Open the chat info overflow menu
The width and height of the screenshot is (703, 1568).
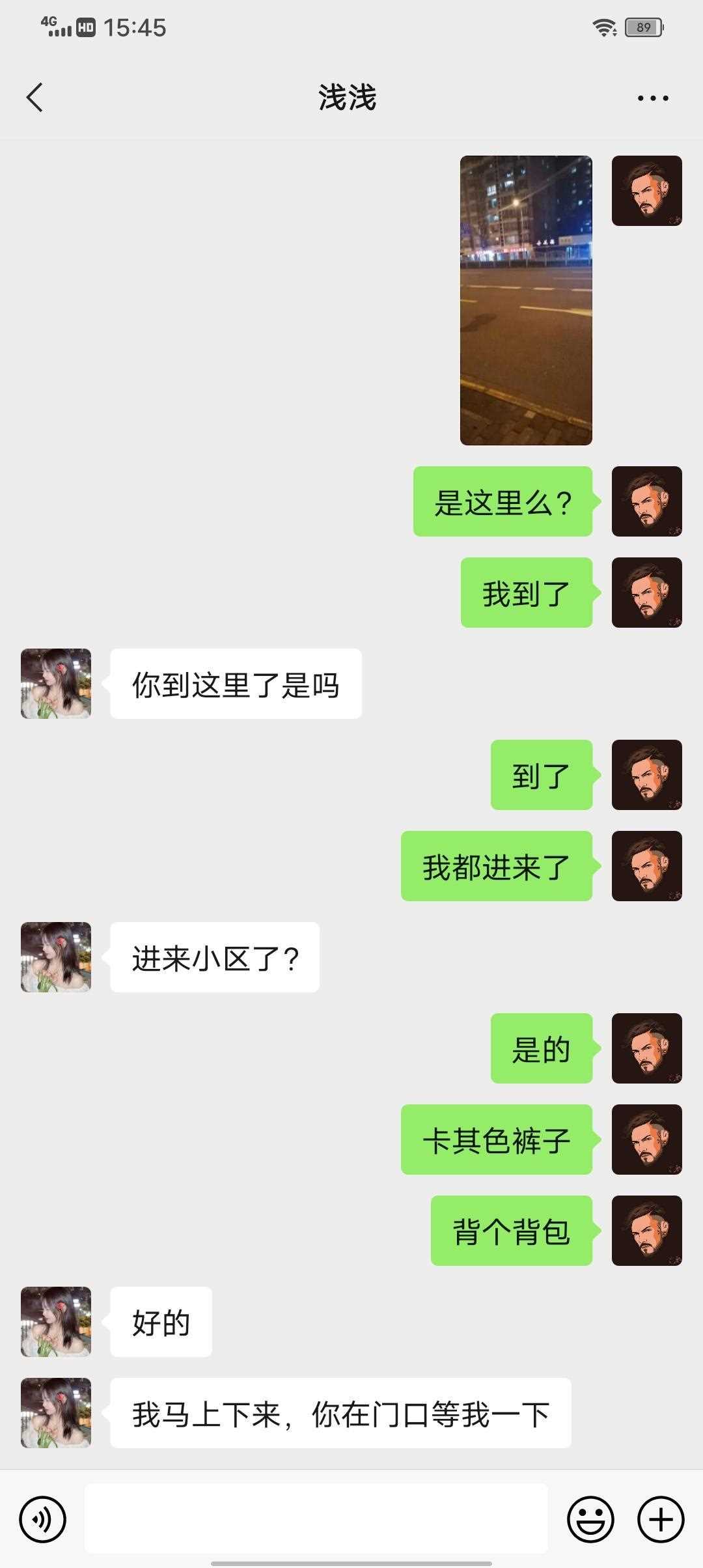coord(652,98)
